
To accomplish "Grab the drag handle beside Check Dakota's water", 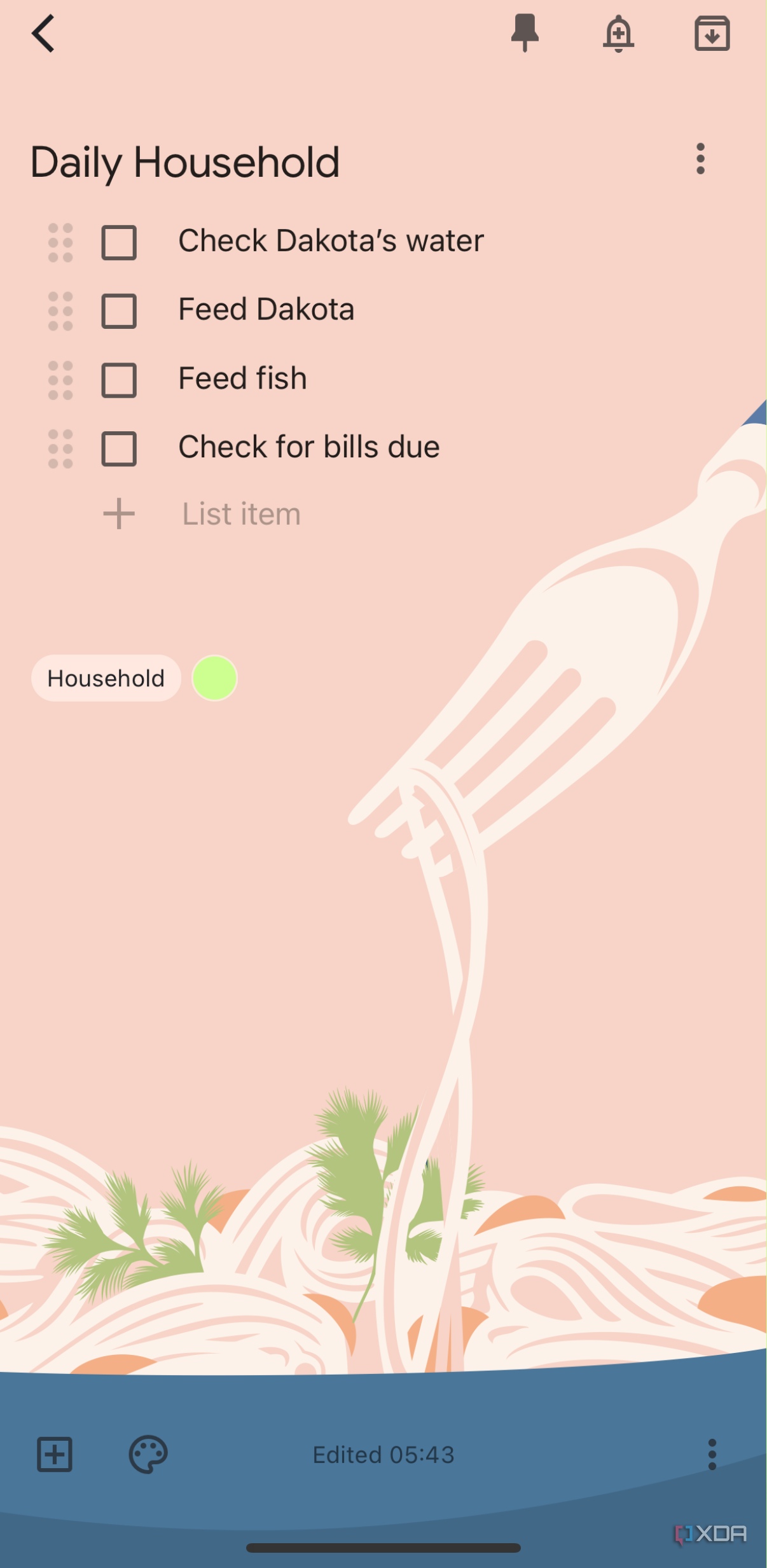I will [60, 242].
